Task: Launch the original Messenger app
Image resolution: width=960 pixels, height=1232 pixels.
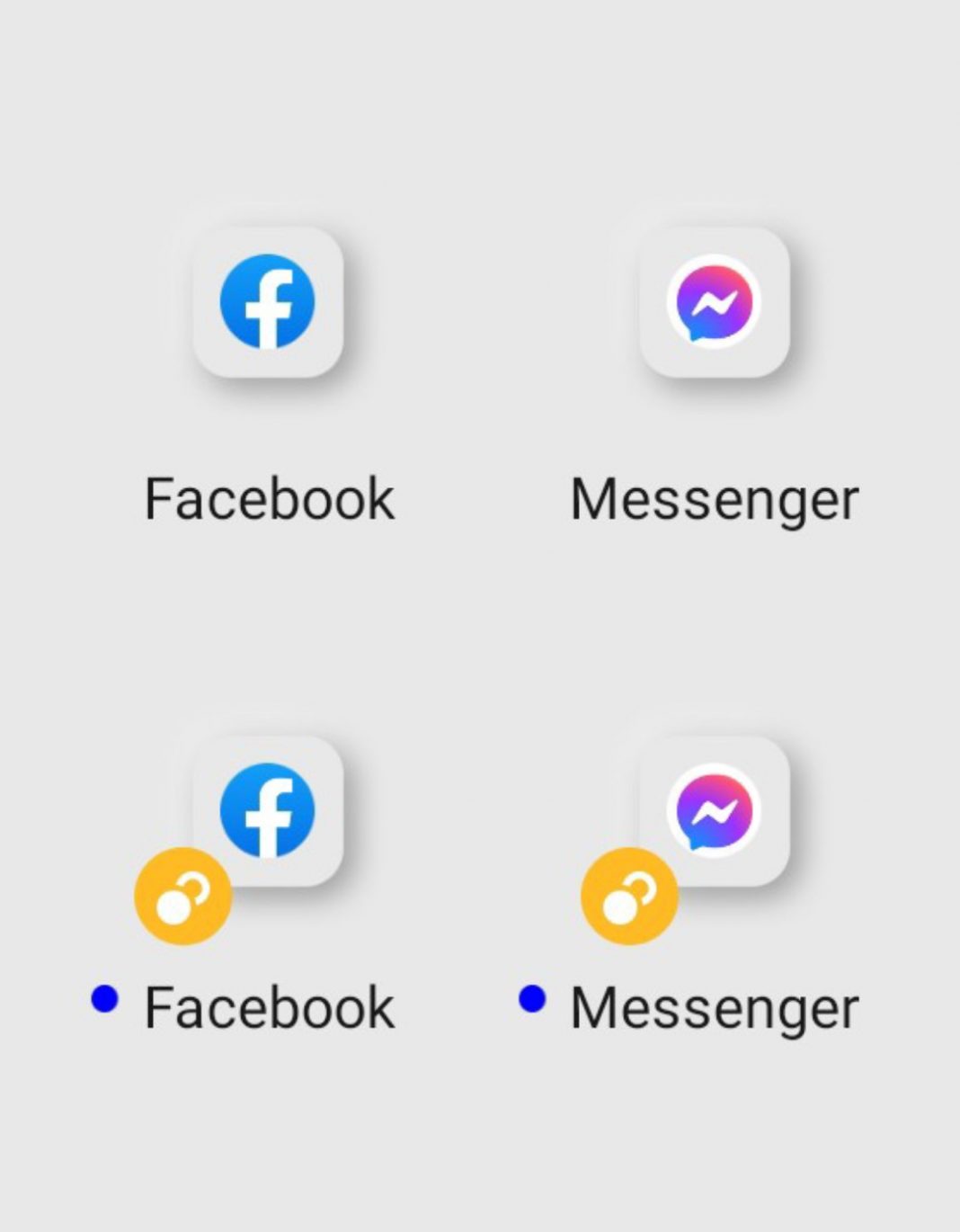Action: coord(714,302)
